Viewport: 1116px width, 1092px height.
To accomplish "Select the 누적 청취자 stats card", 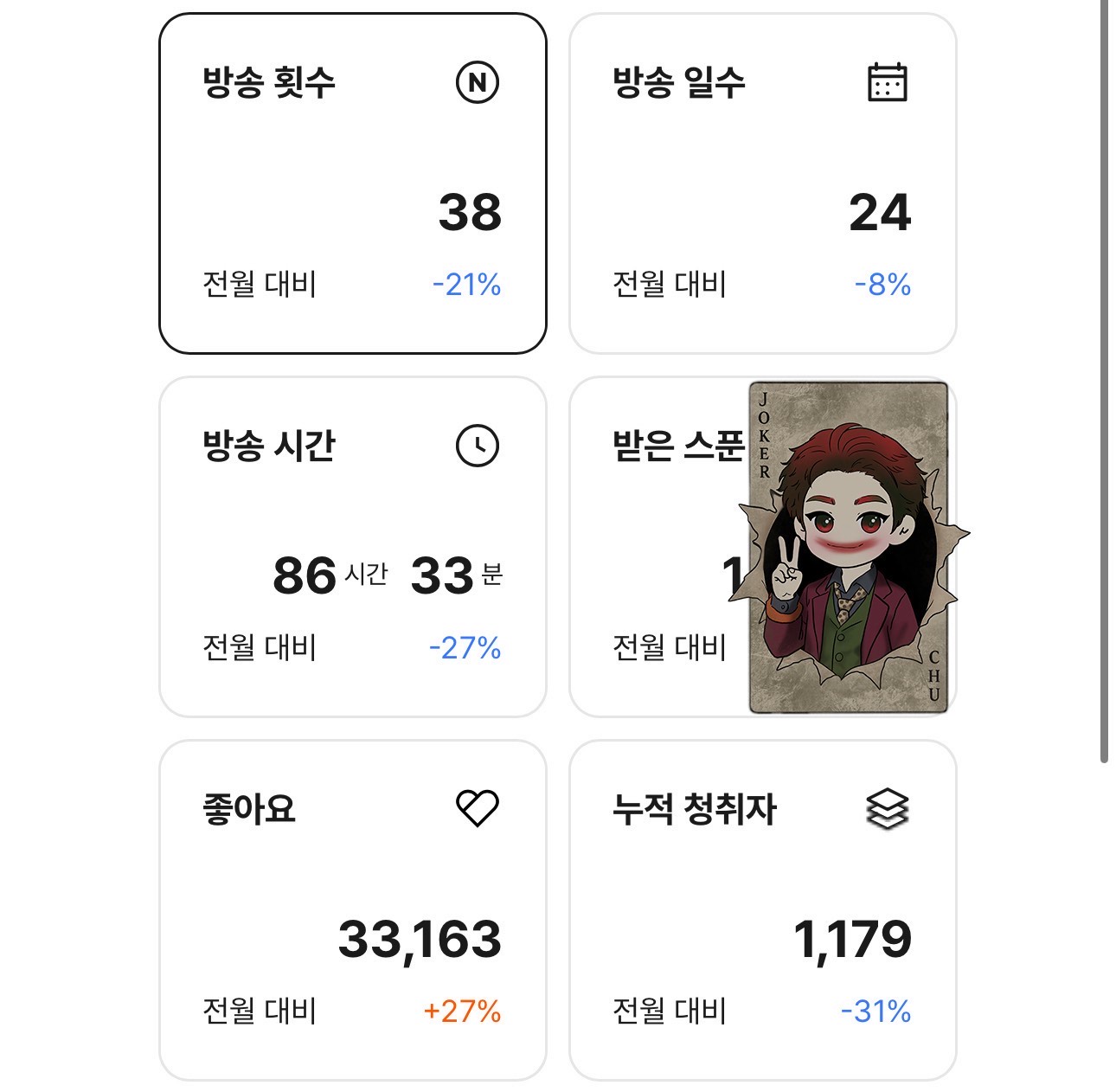I will coord(762,910).
